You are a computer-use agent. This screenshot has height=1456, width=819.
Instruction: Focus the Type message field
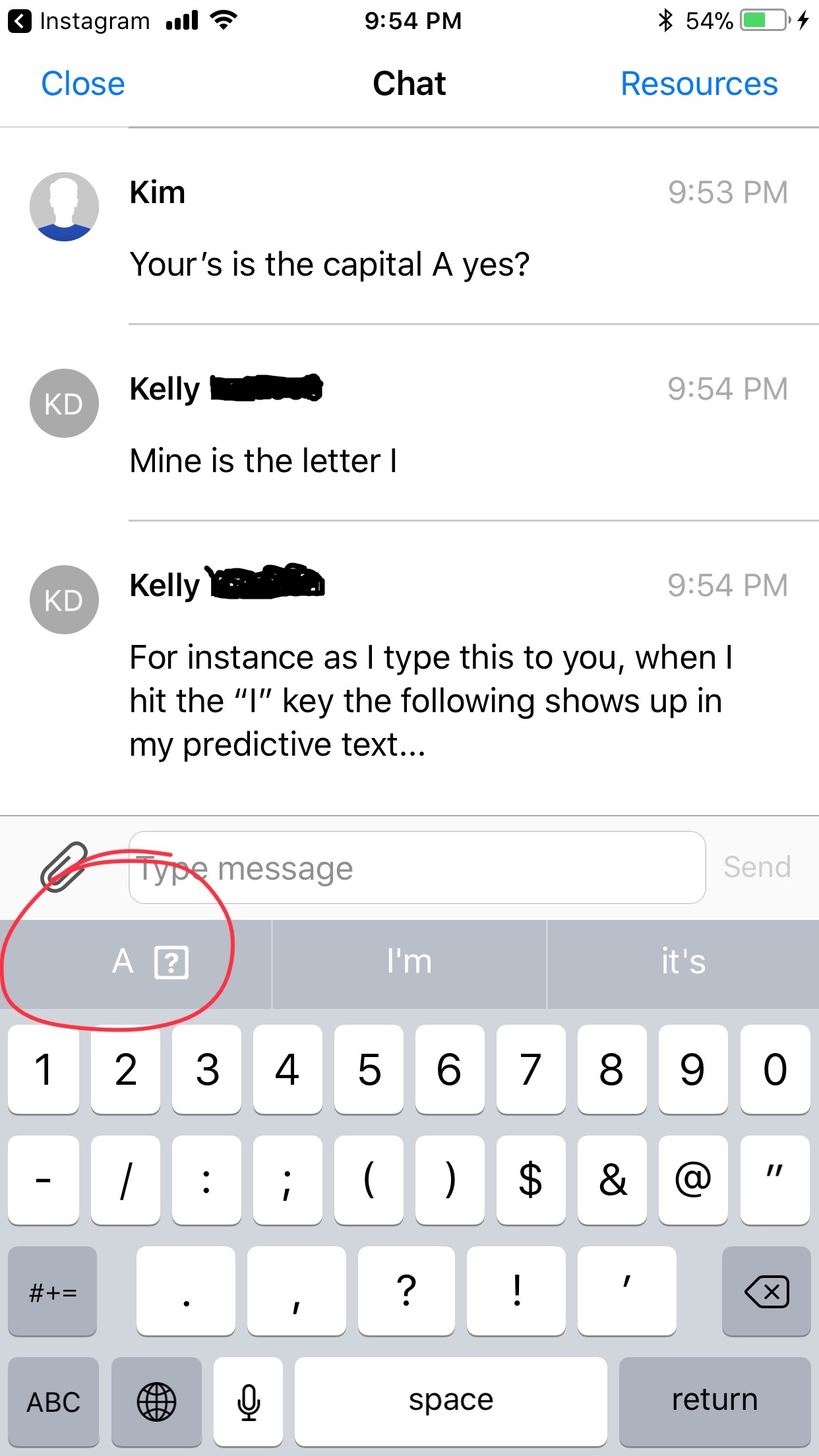click(417, 867)
